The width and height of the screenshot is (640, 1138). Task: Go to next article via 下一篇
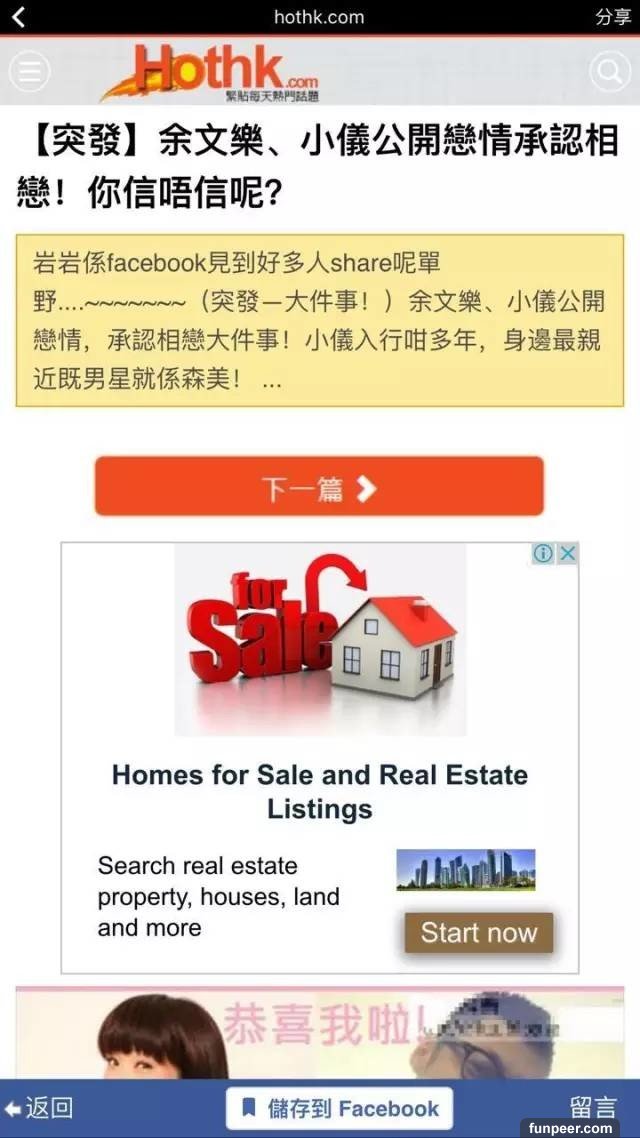[319, 487]
